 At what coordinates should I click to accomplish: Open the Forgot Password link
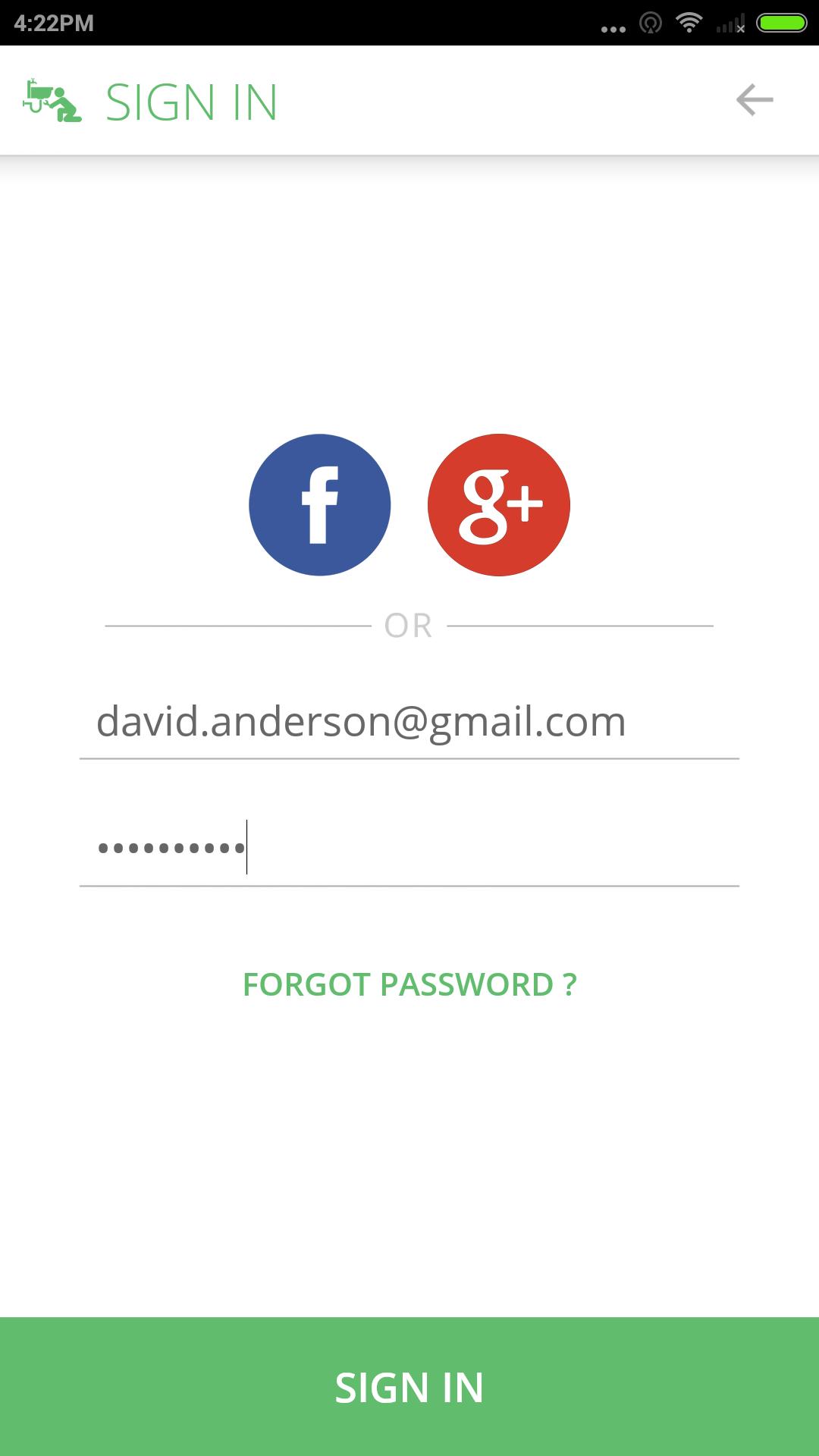(409, 984)
